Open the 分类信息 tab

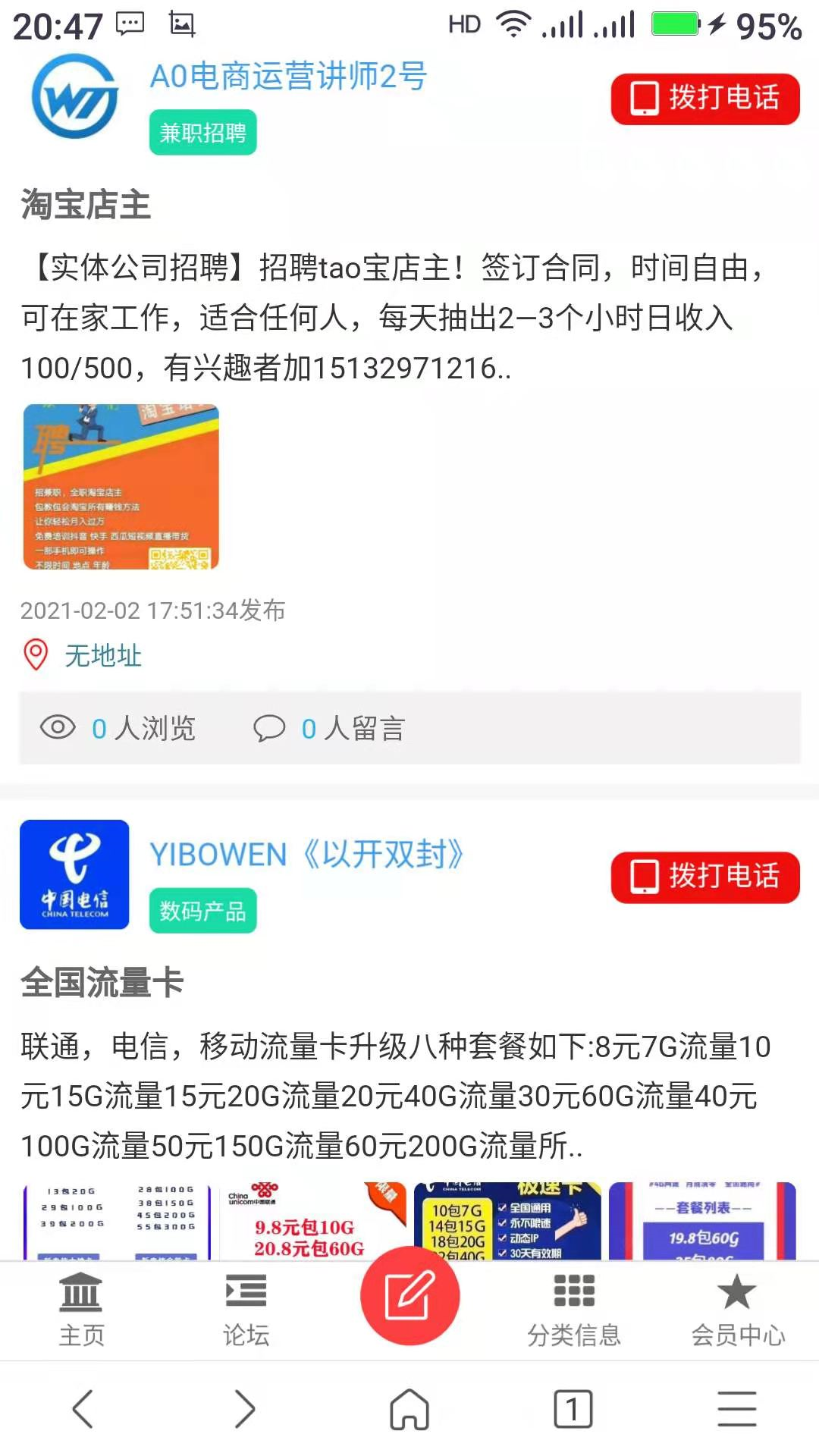(x=574, y=1310)
